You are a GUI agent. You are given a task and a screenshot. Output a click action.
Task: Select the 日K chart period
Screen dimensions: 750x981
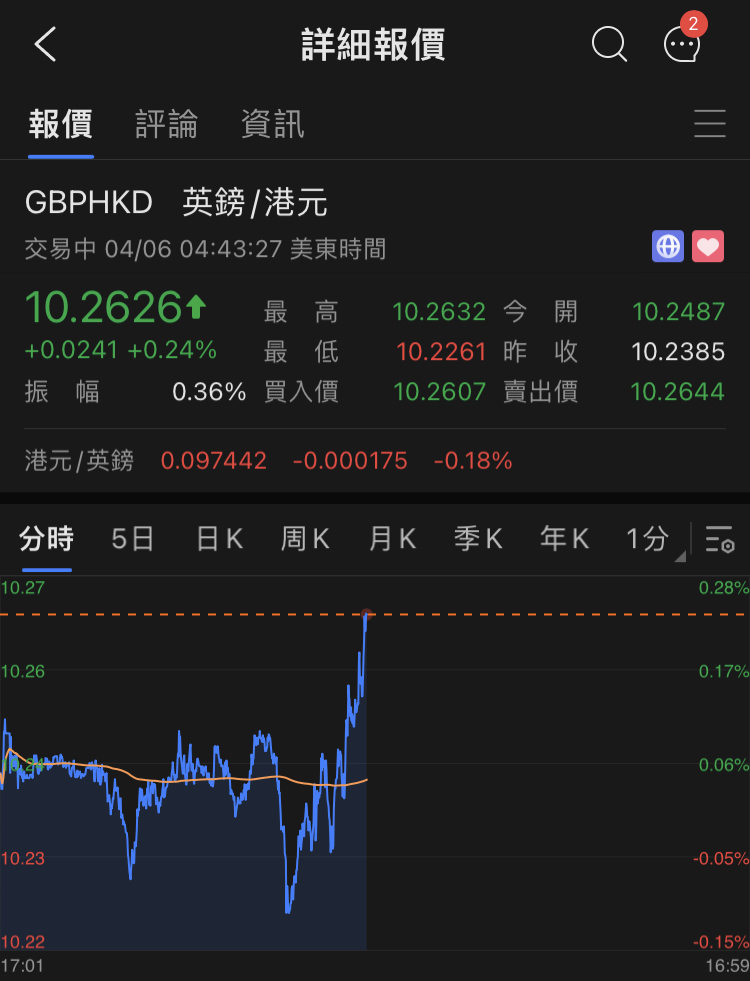tap(219, 540)
